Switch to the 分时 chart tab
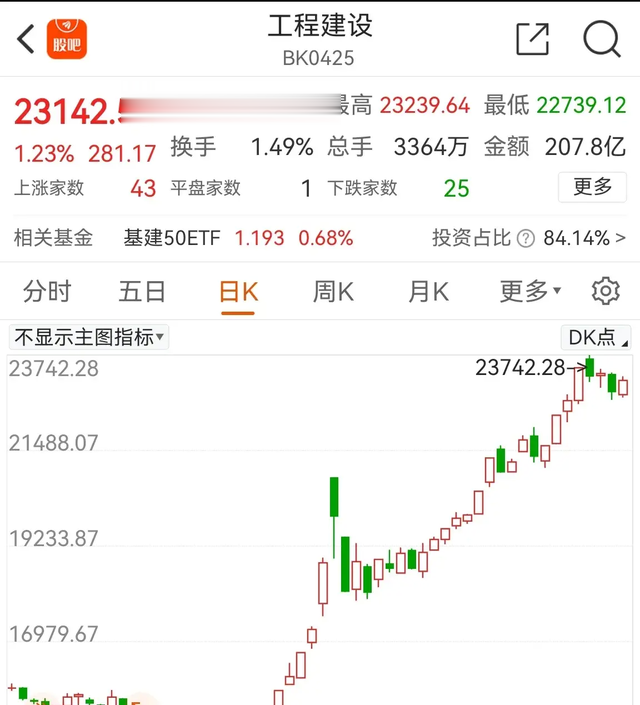 (47, 291)
